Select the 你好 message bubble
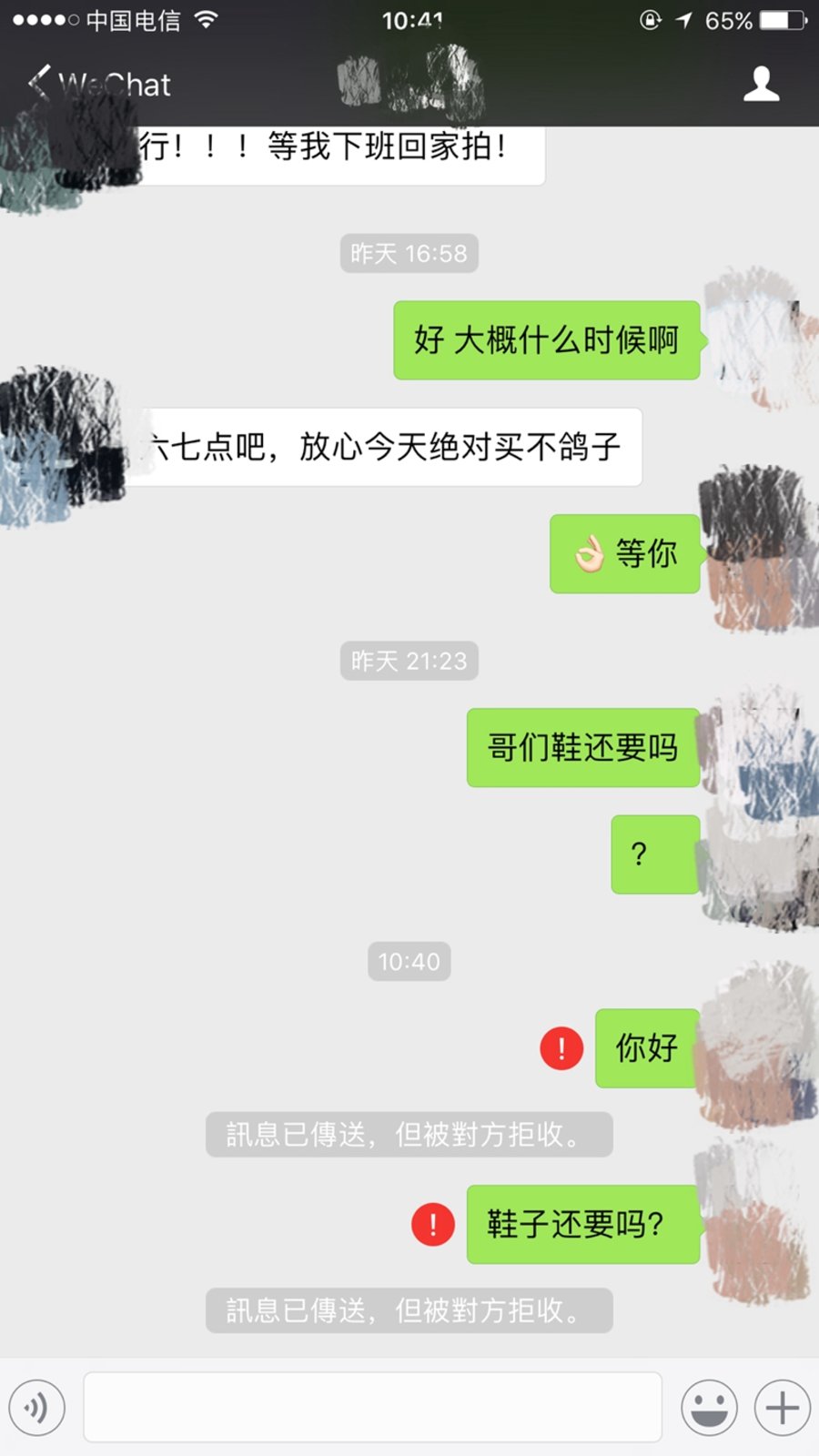The width and height of the screenshot is (819, 1456). pyautogui.click(x=646, y=1048)
